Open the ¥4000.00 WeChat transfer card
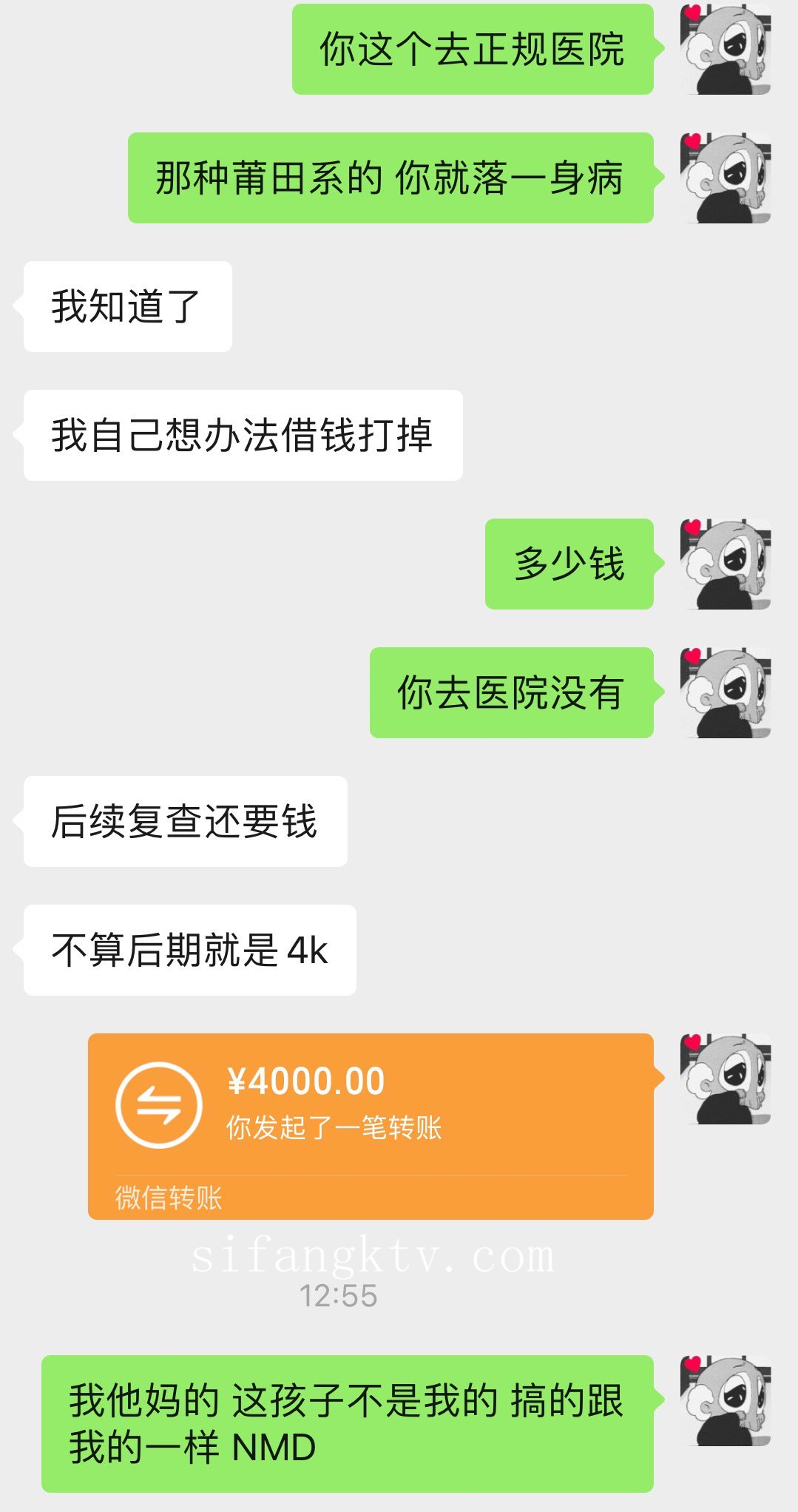Image resolution: width=798 pixels, height=1512 pixels. point(370,1125)
